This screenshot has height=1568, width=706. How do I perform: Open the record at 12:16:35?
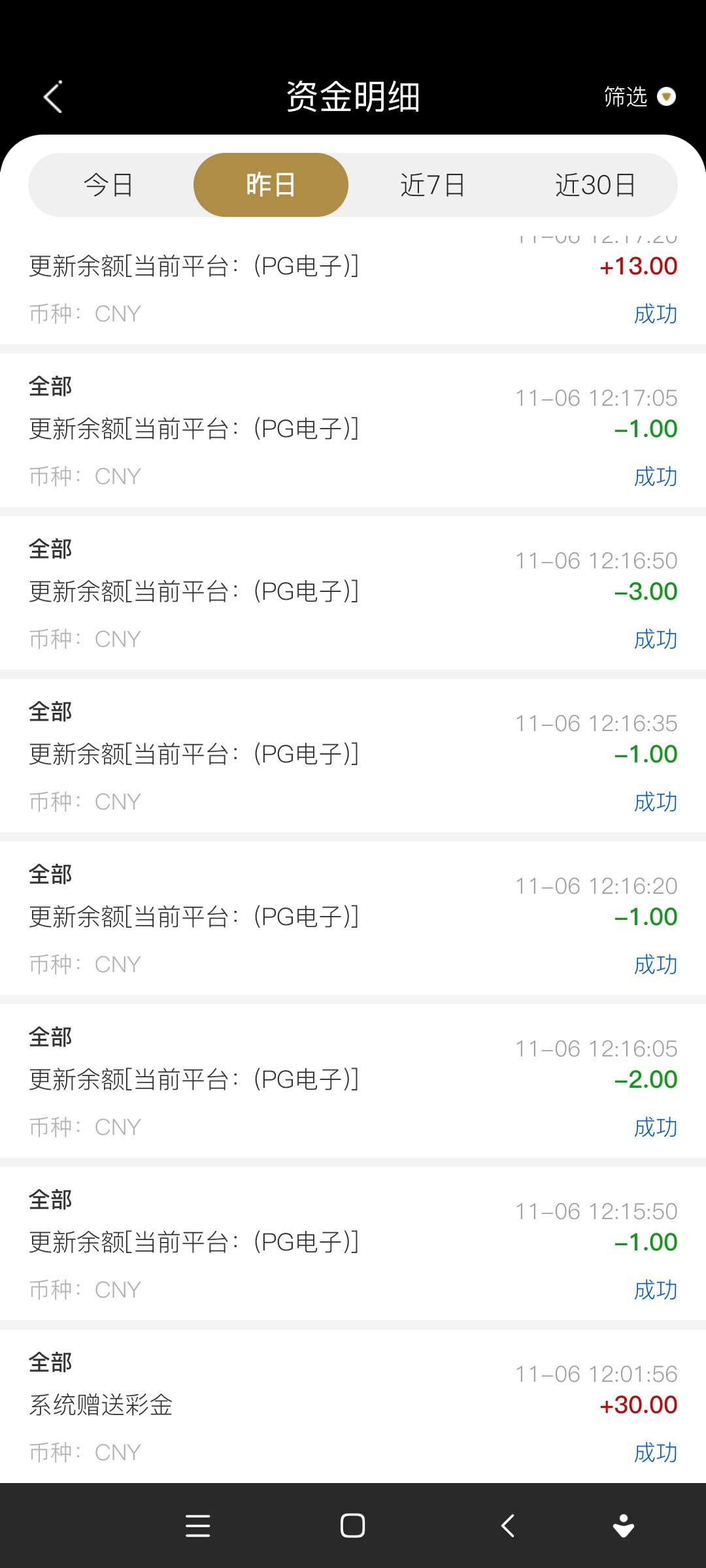coord(353,755)
